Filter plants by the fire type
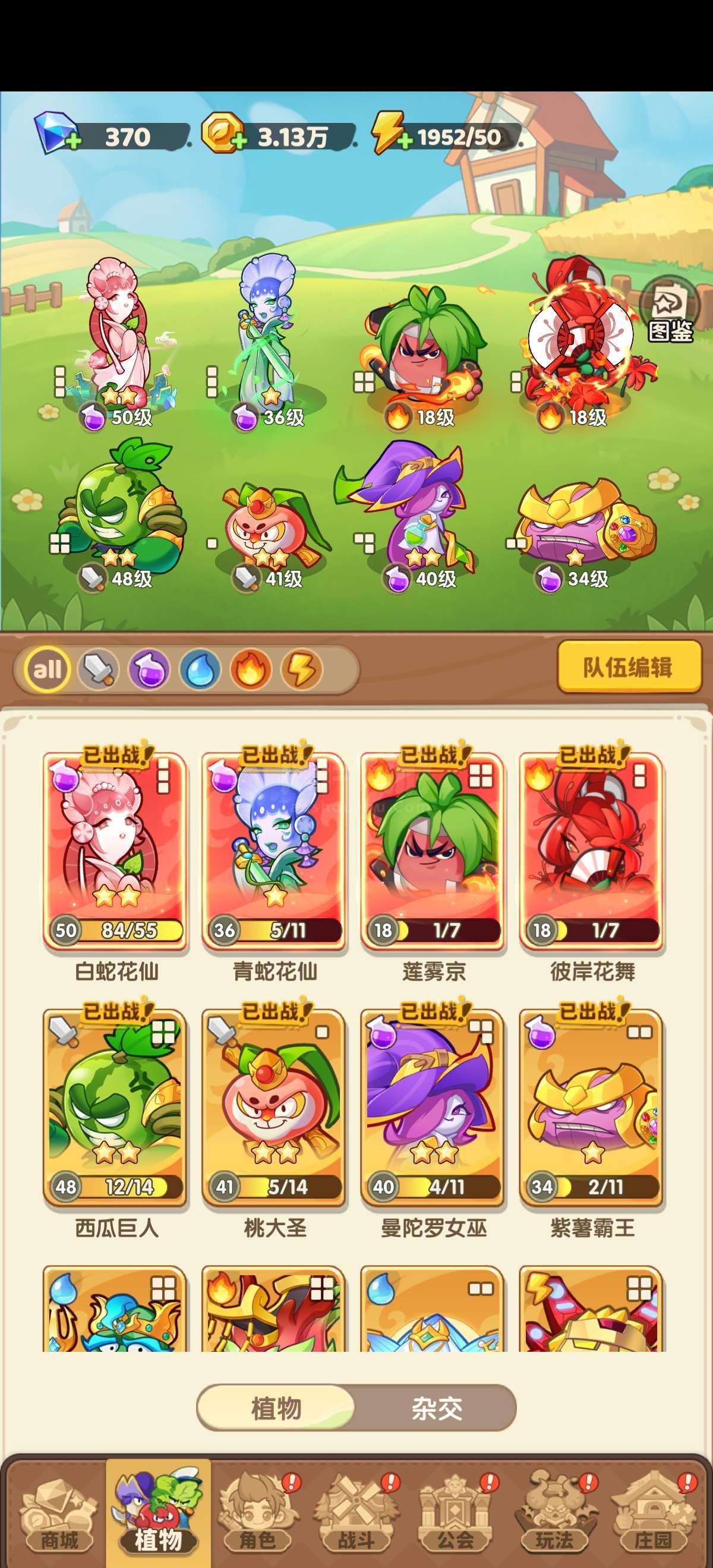 250,669
